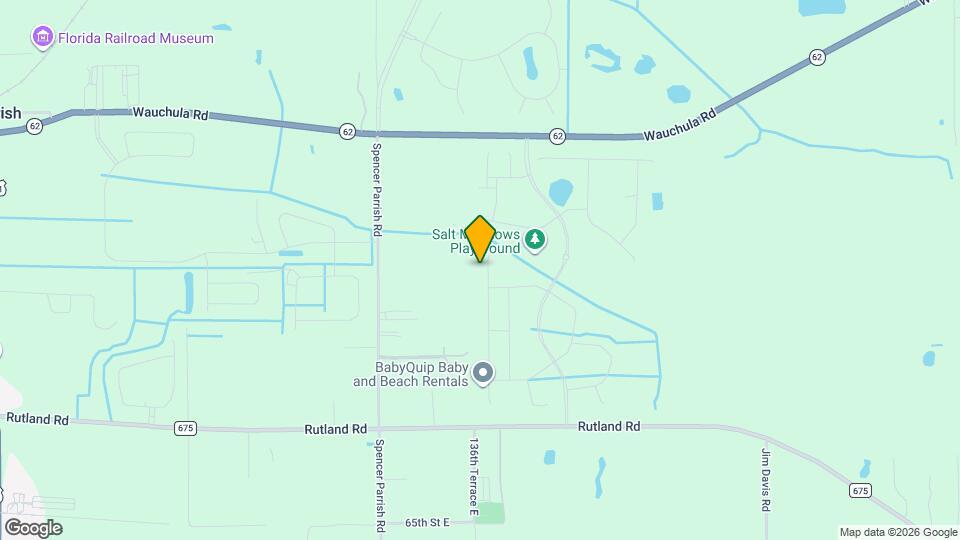Open the Florida Railroad Museum pin
The height and width of the screenshot is (540, 960).
(43, 38)
